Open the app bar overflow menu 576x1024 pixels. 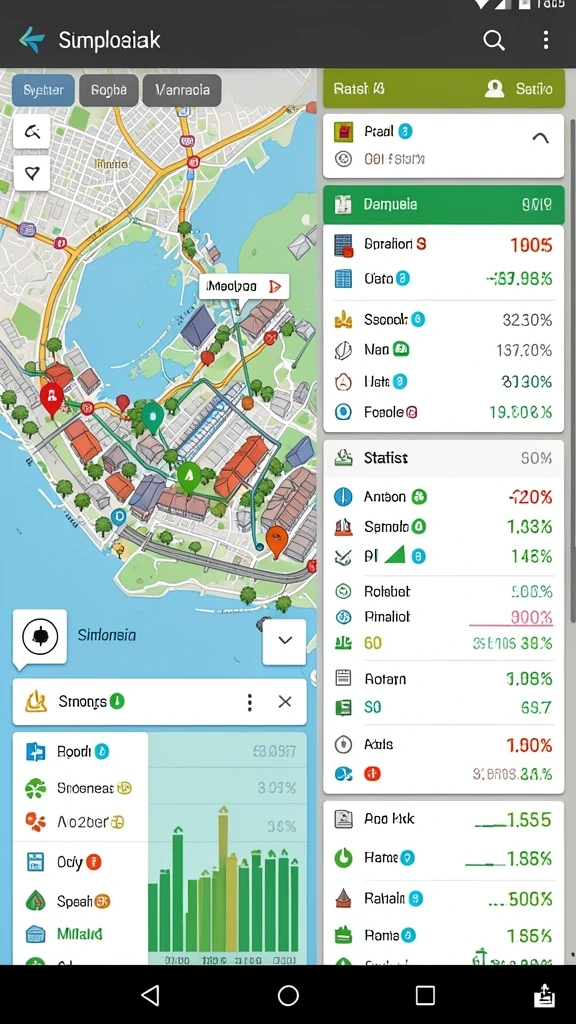click(x=545, y=40)
